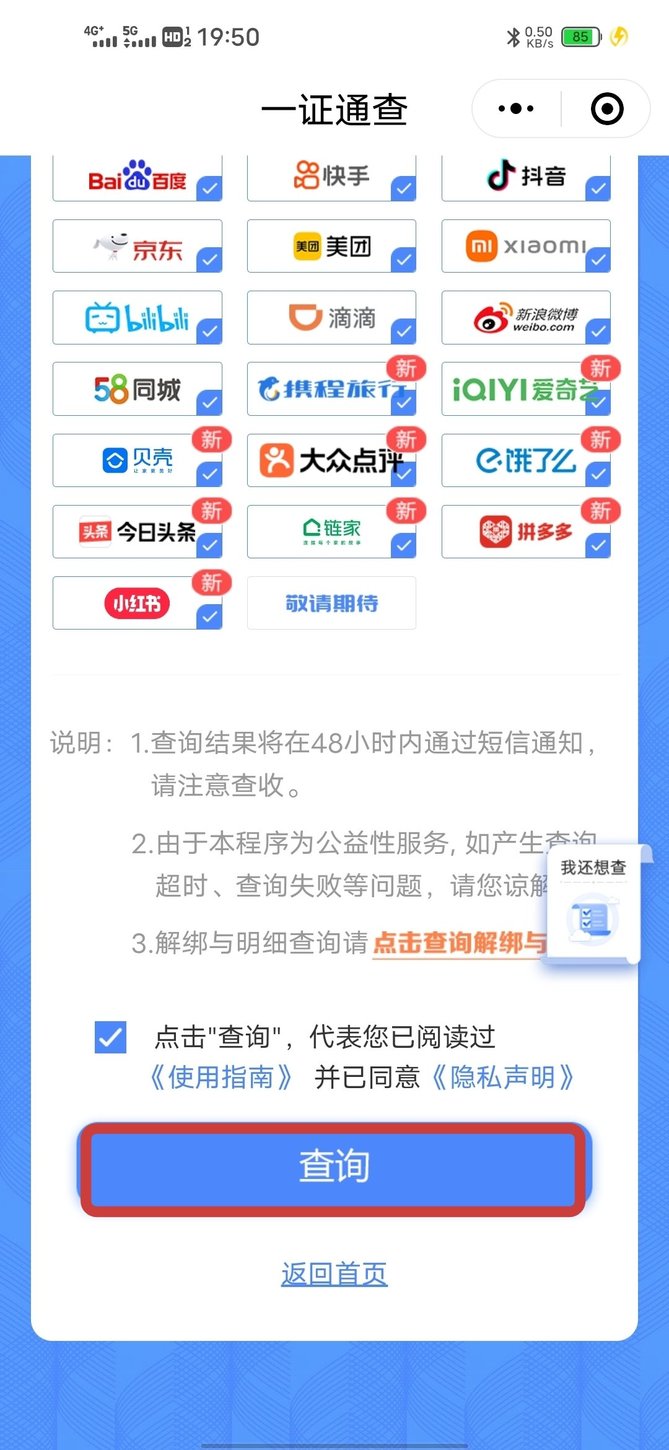The height and width of the screenshot is (1450, 669).
Task: Open 返回首页 link
Action: (x=334, y=1273)
